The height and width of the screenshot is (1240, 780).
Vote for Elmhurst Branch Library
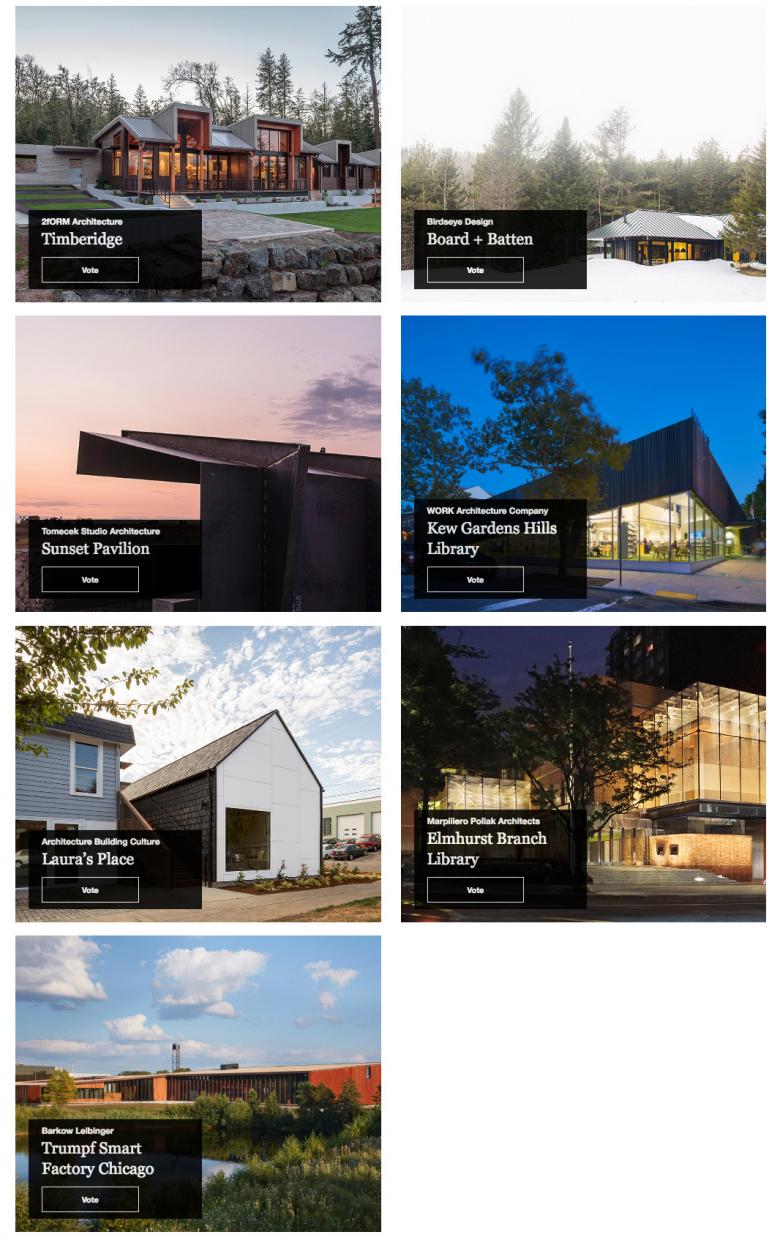(x=475, y=890)
